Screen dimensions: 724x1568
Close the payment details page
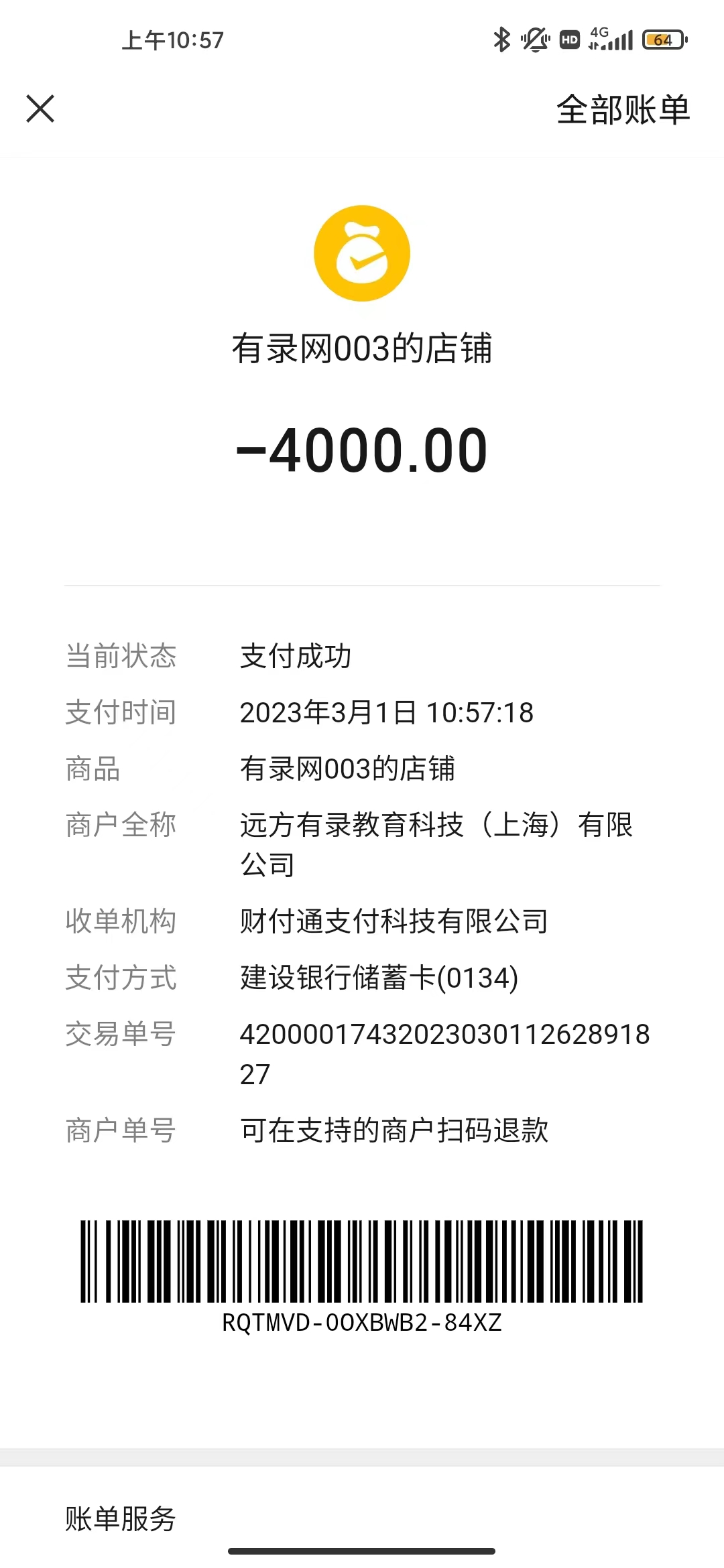point(40,109)
